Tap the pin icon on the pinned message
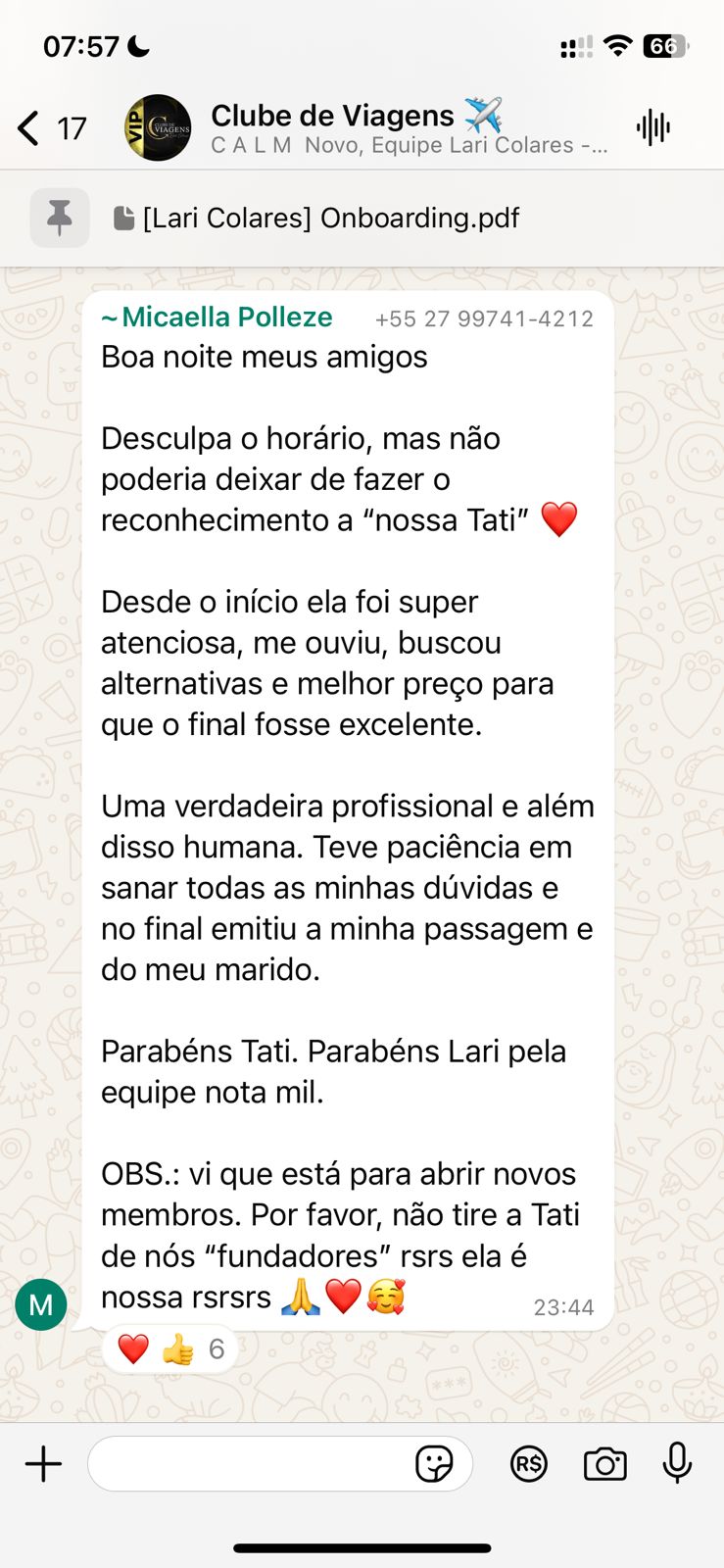 click(60, 218)
